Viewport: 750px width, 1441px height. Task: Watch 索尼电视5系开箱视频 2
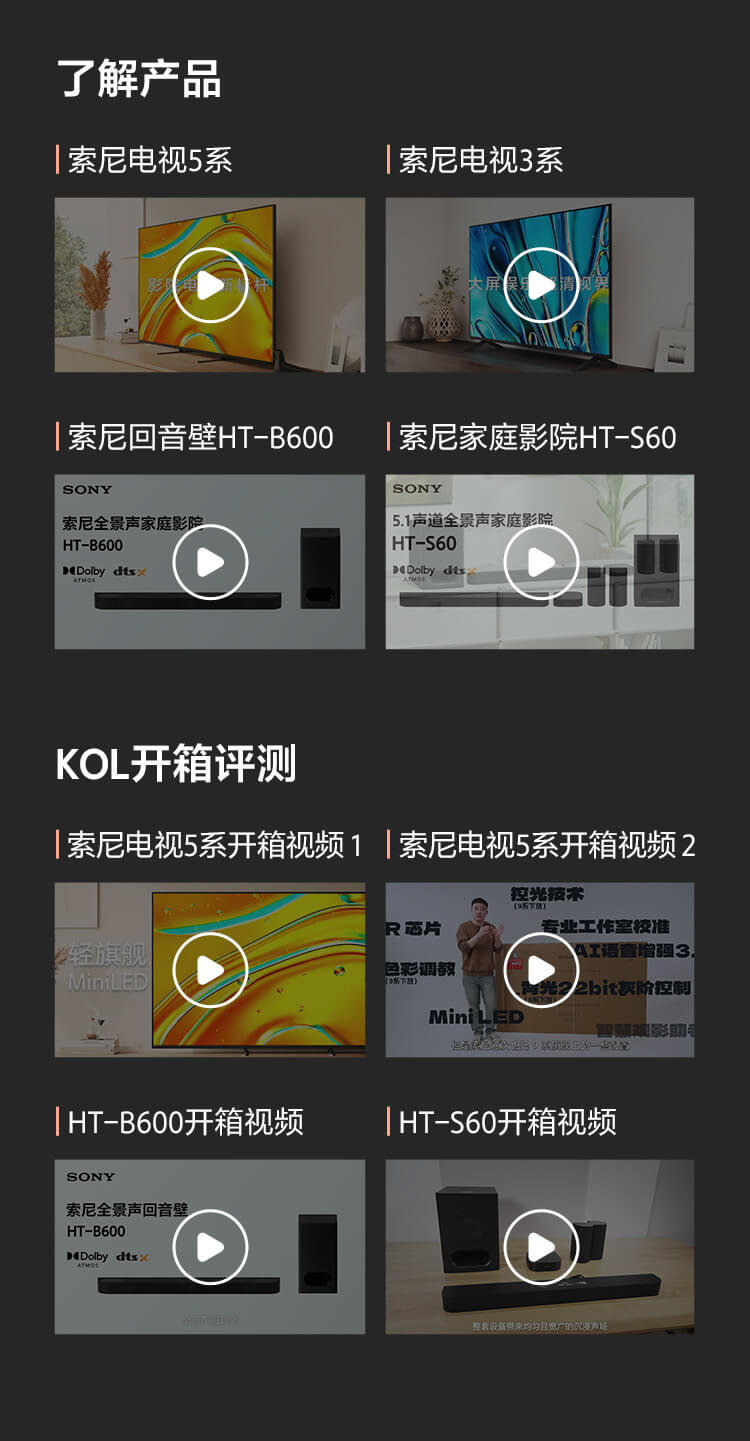point(541,970)
